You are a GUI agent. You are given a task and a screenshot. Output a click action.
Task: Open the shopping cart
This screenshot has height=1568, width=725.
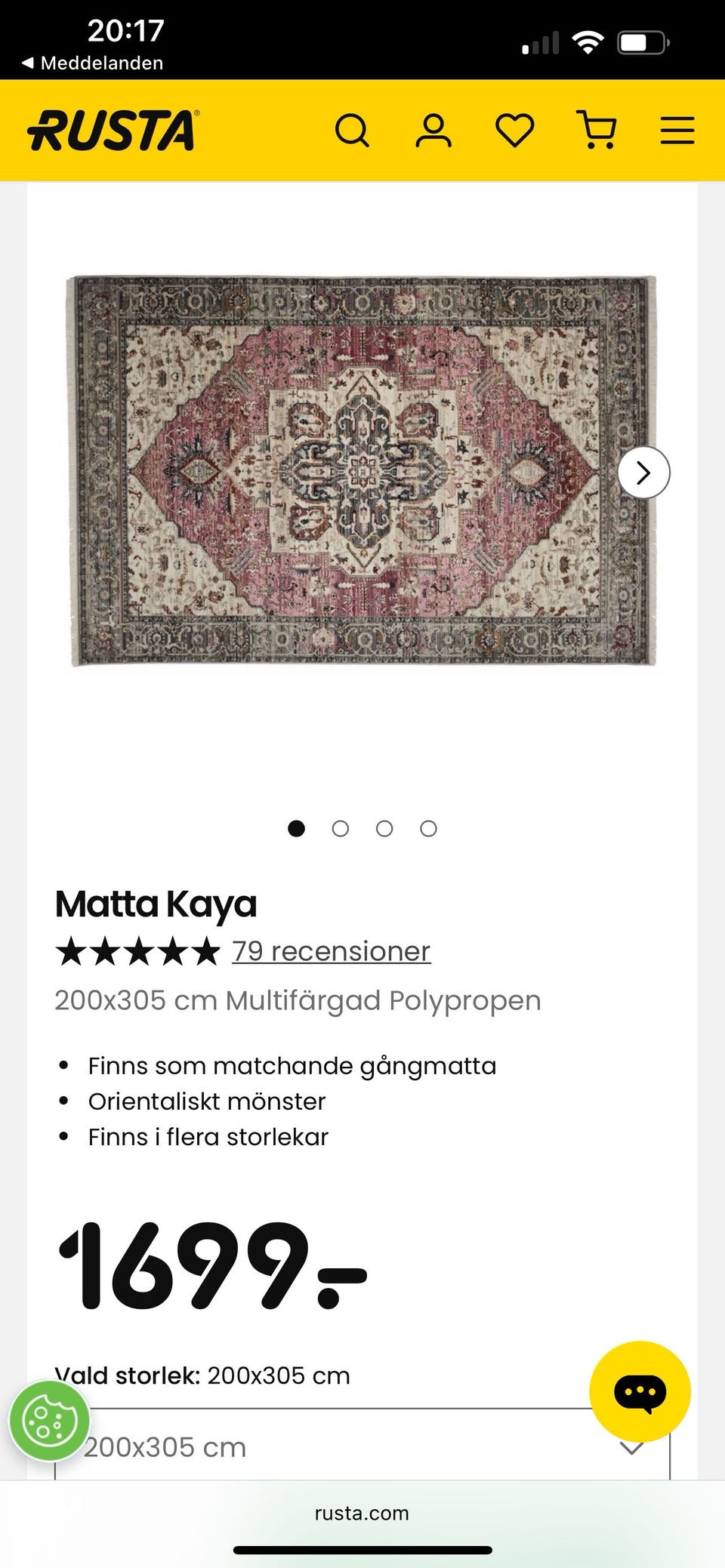[596, 130]
